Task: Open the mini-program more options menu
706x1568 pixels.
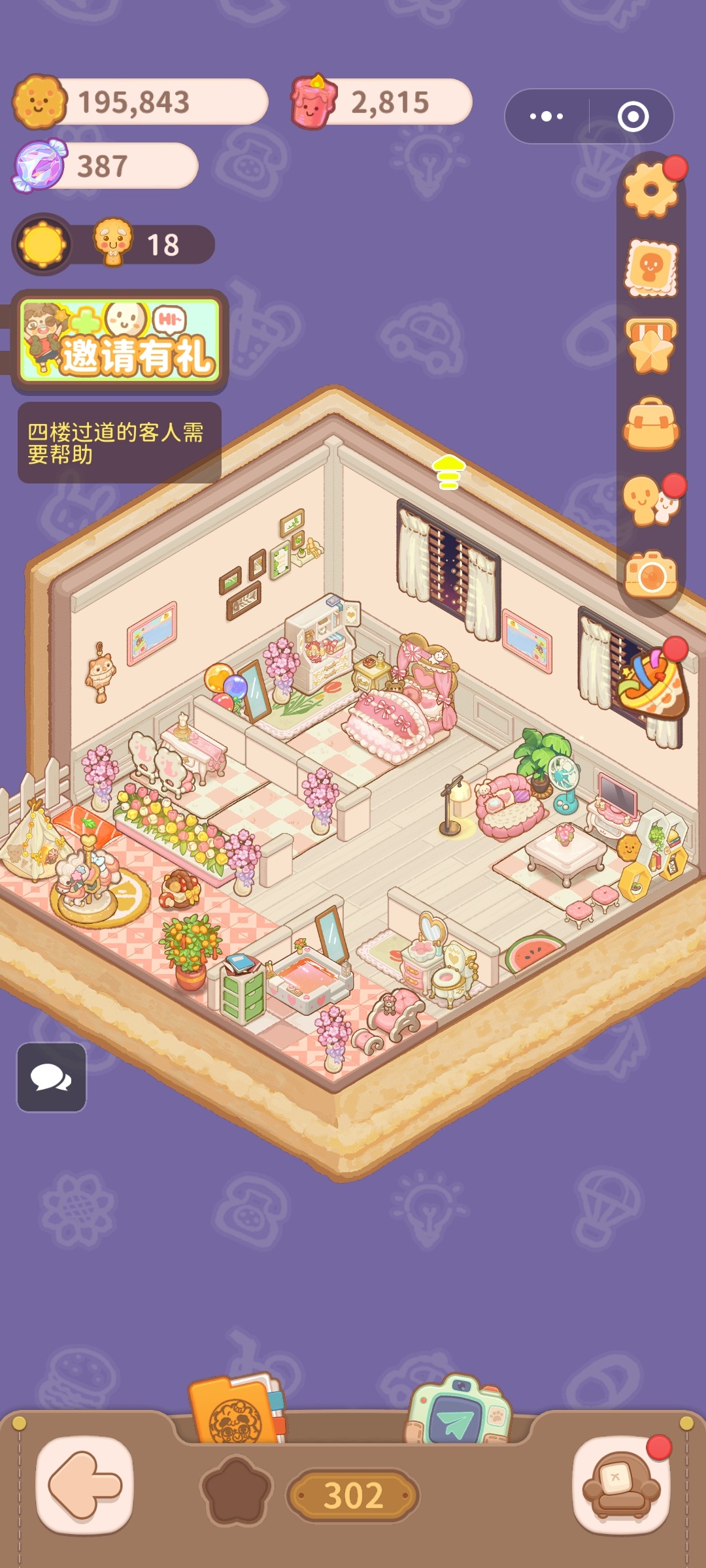Action: pyautogui.click(x=546, y=117)
